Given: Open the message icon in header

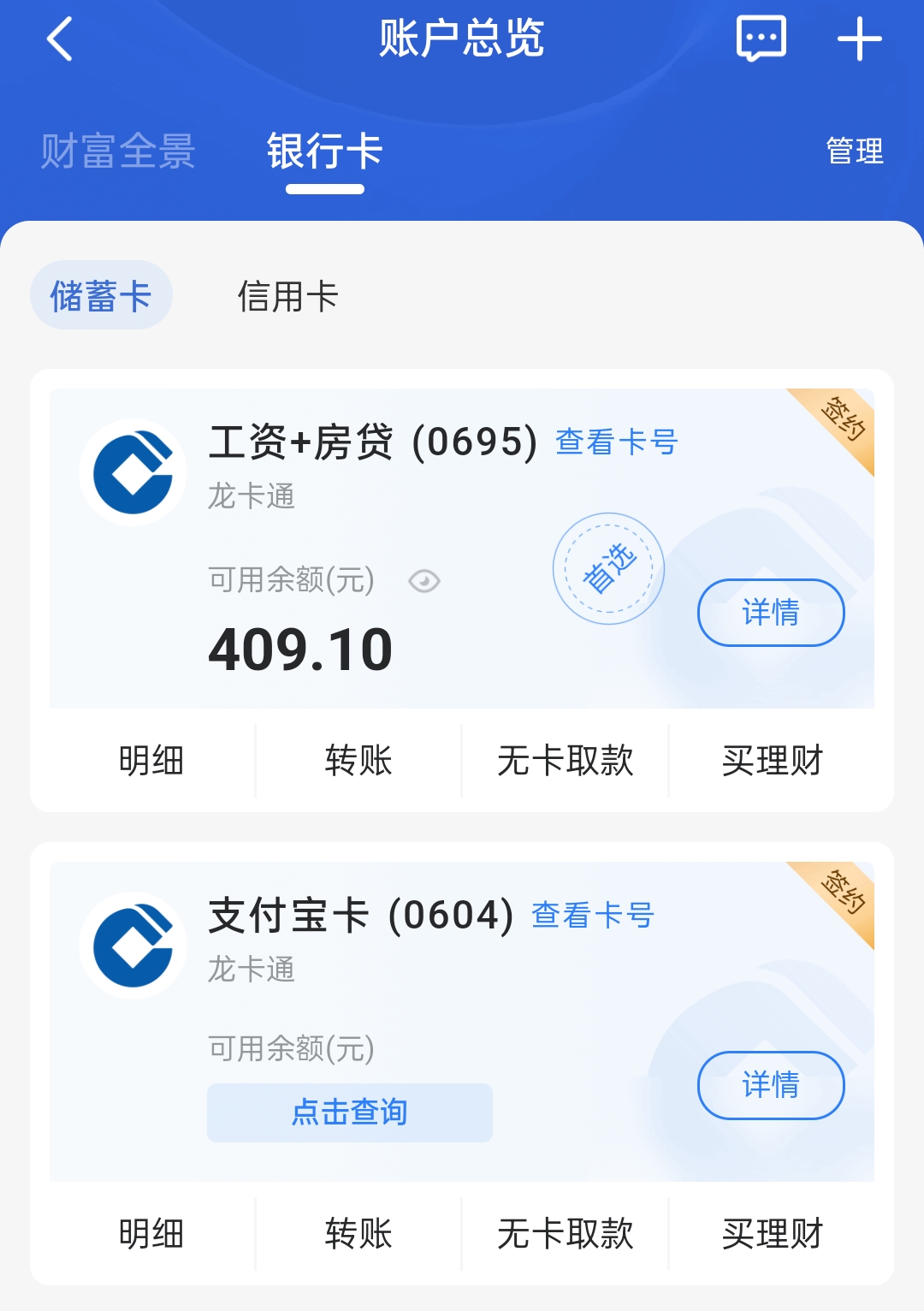Looking at the screenshot, I should point(761,39).
